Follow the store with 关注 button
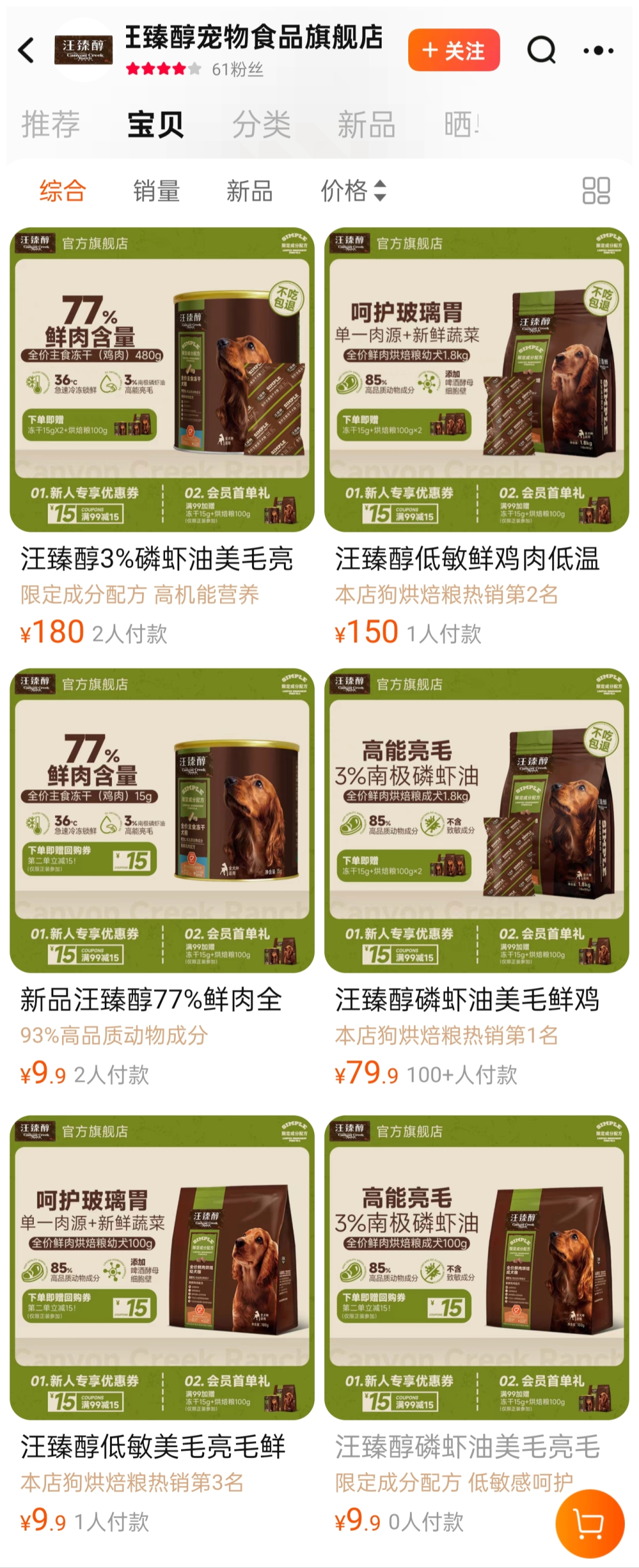The width and height of the screenshot is (639, 1568). point(454,50)
